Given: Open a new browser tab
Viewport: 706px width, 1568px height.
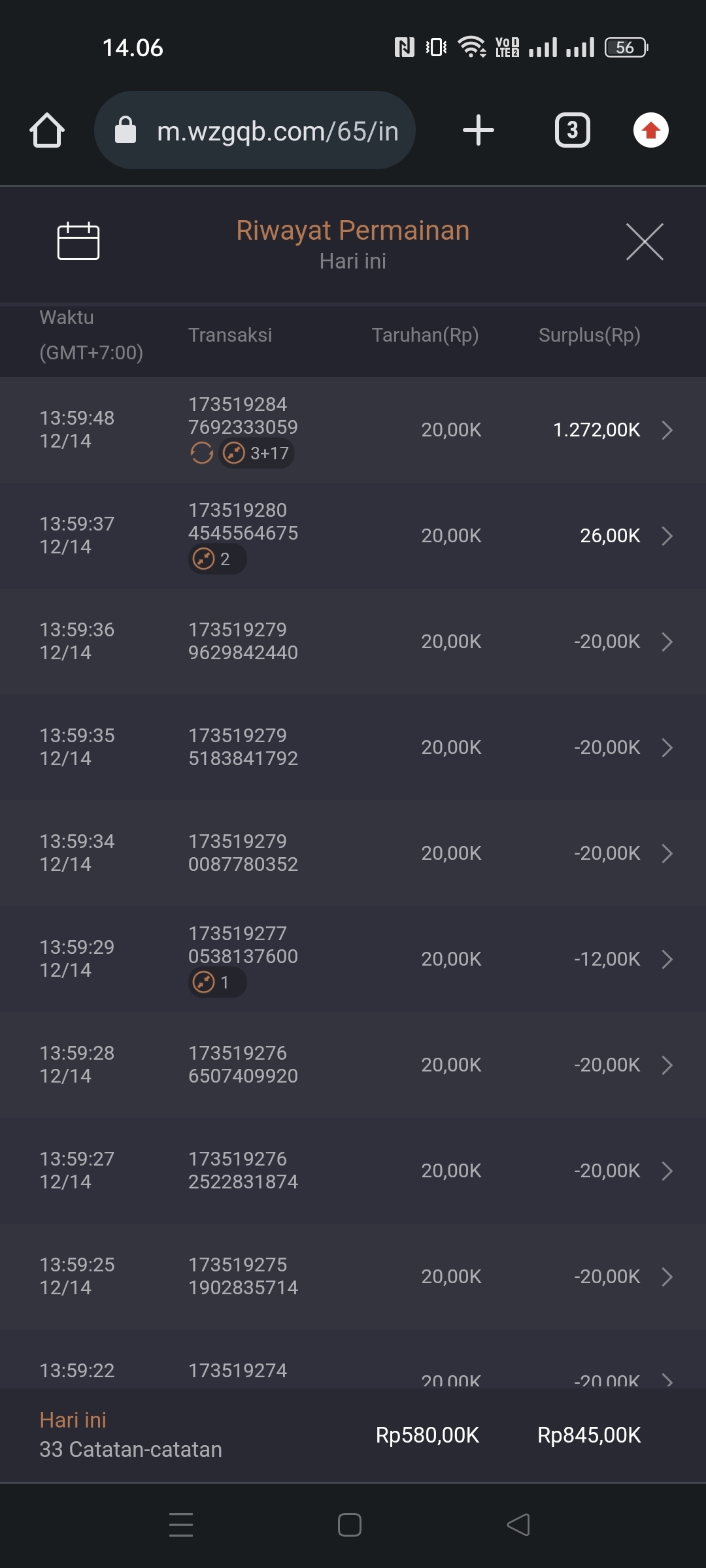Looking at the screenshot, I should [479, 131].
